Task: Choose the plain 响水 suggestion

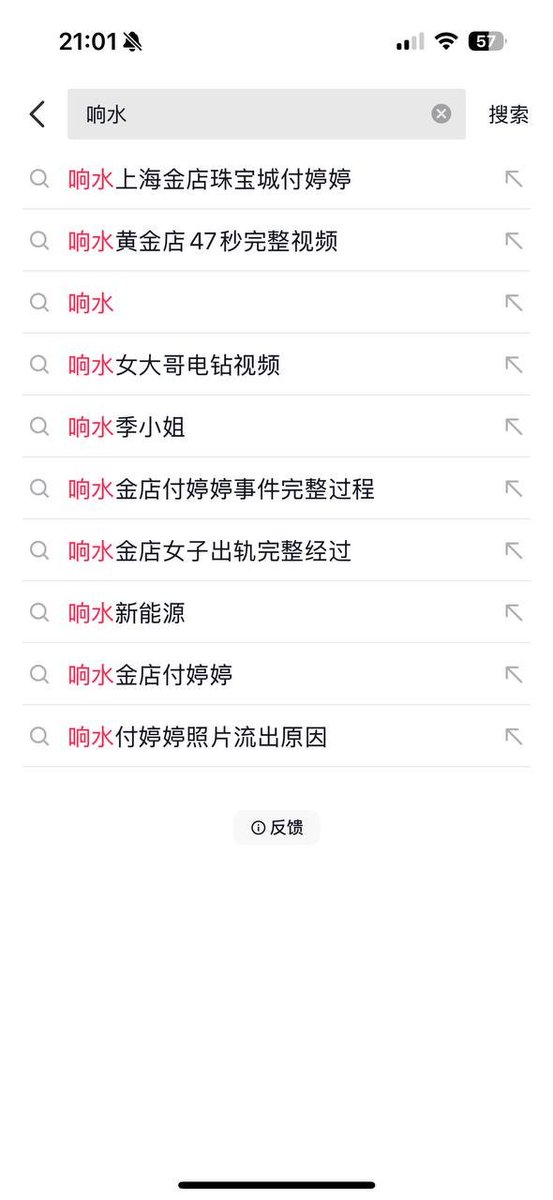Action: coord(276,303)
